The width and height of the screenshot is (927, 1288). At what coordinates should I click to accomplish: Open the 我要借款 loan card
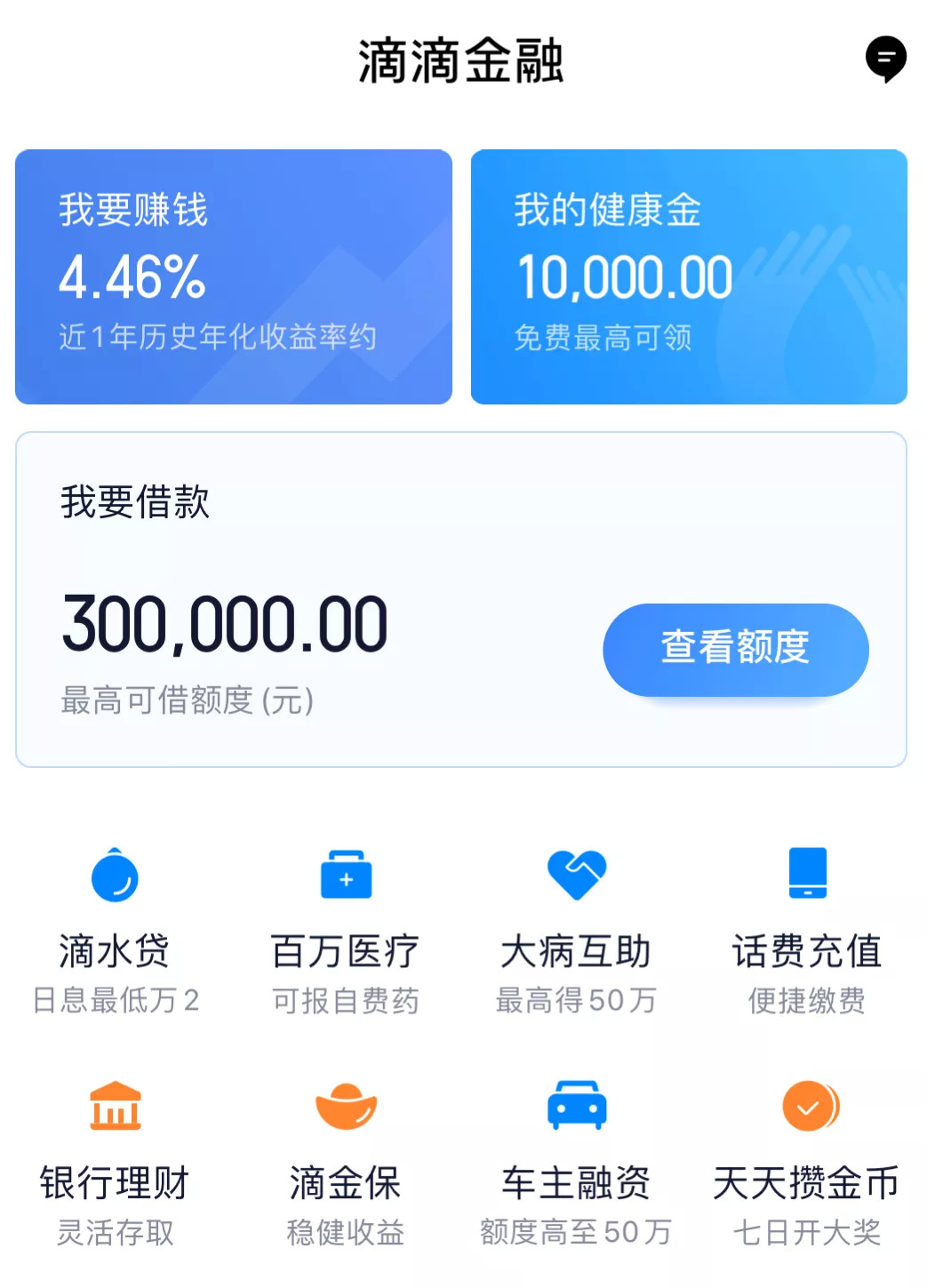click(461, 599)
